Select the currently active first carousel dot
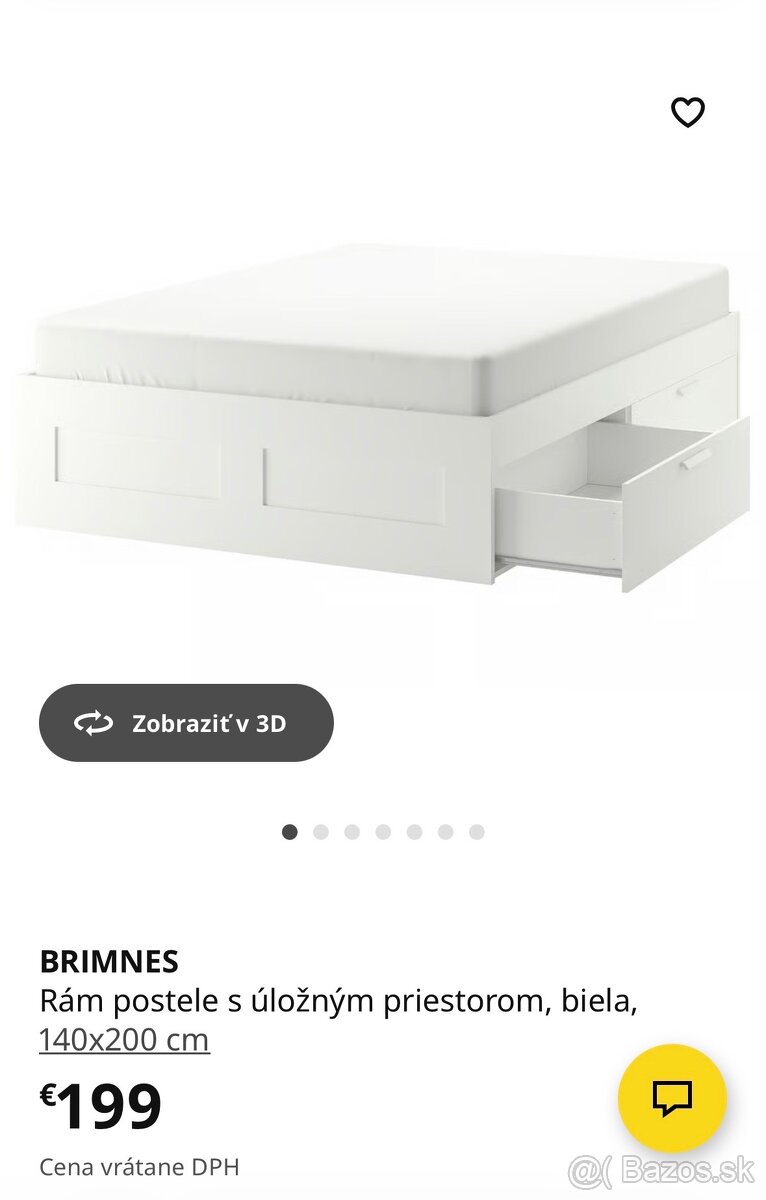The image size is (766, 1200). (x=290, y=830)
